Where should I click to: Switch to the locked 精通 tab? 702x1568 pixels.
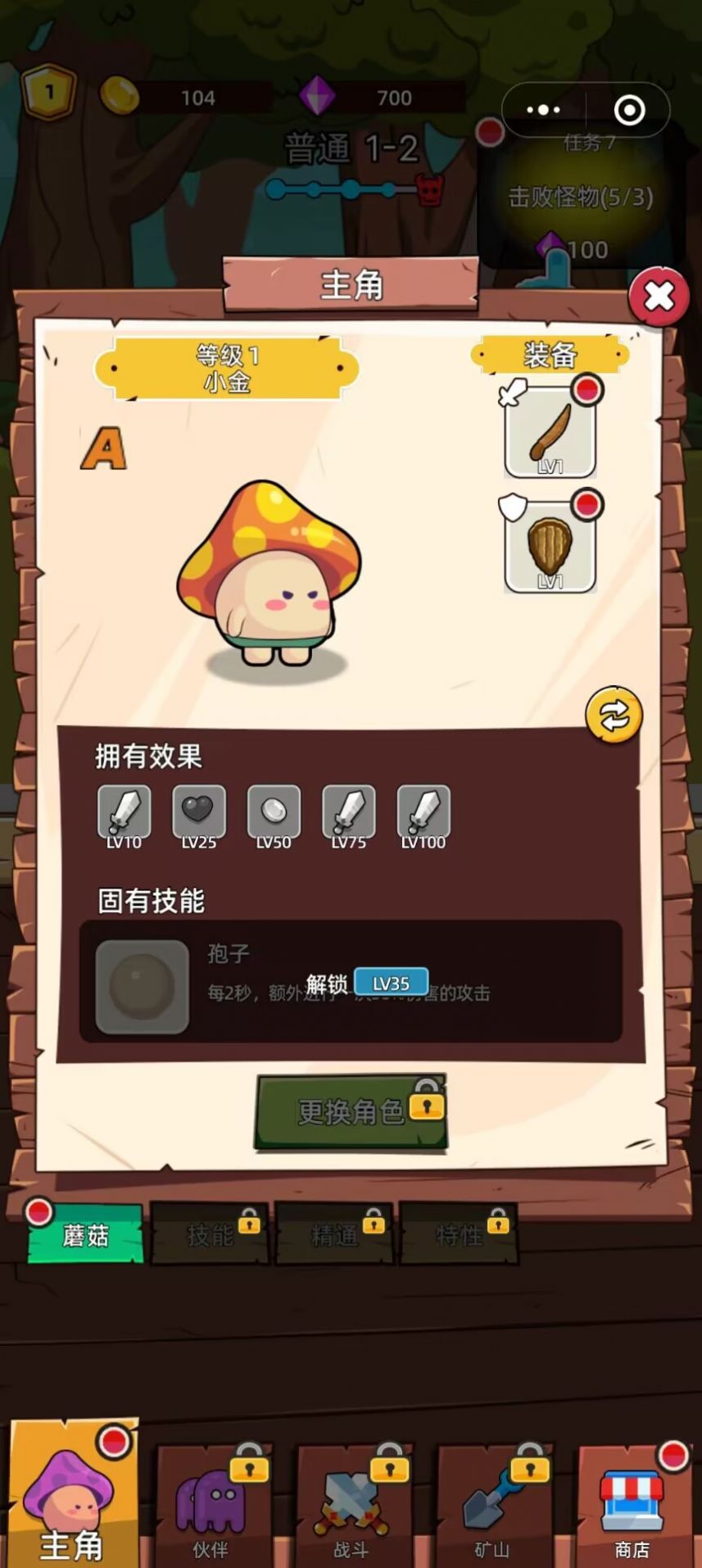pyautogui.click(x=334, y=1234)
